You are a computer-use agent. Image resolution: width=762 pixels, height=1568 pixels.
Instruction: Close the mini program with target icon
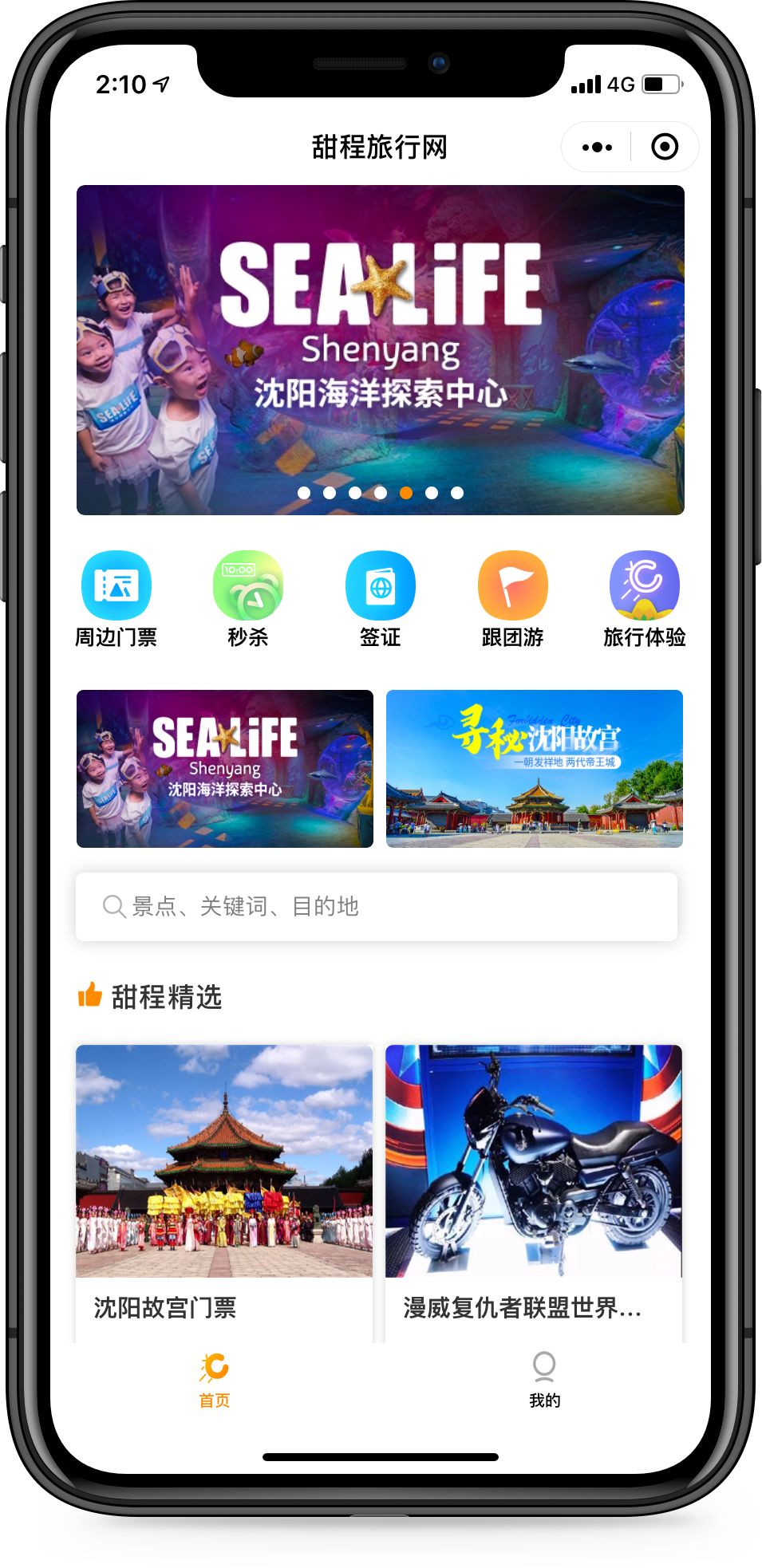click(665, 147)
